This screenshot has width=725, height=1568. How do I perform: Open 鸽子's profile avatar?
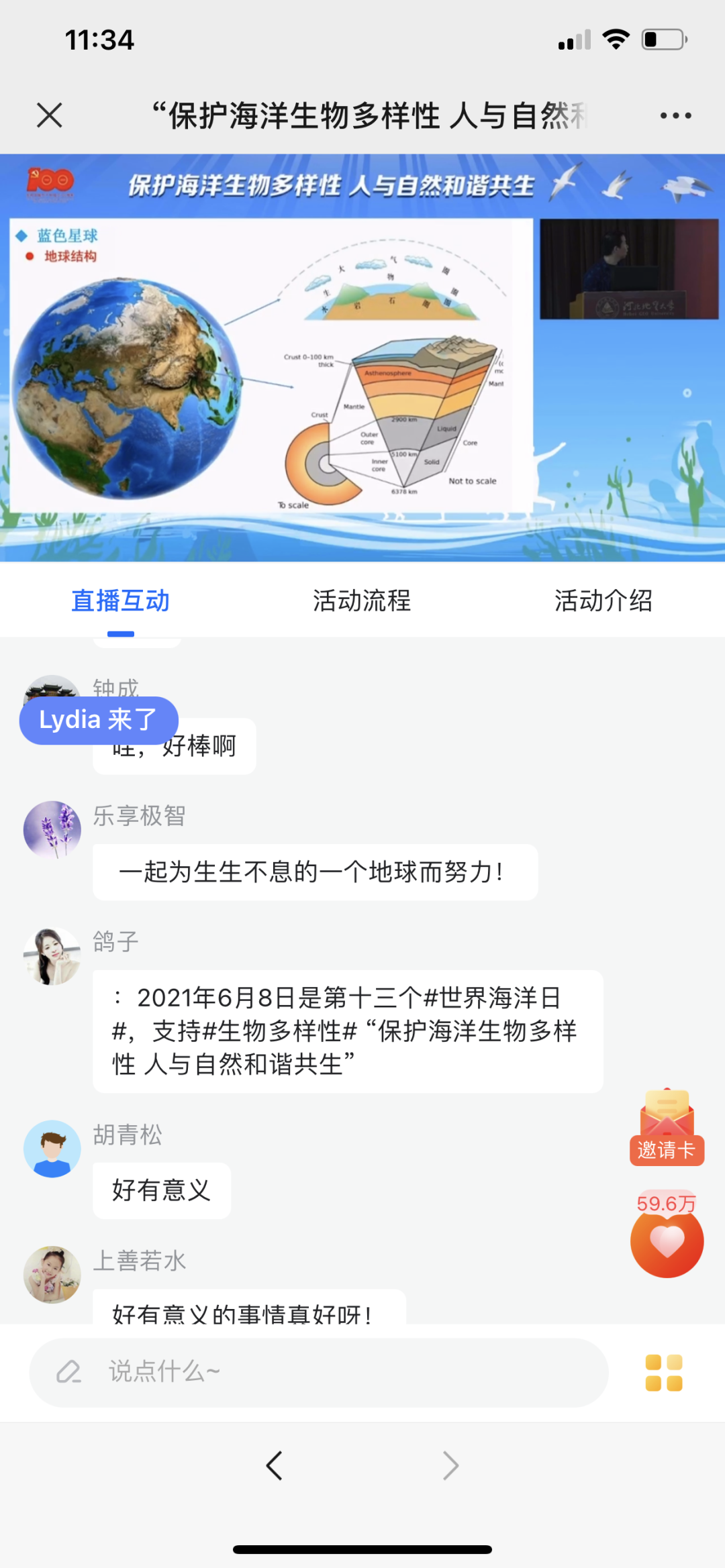click(x=52, y=956)
